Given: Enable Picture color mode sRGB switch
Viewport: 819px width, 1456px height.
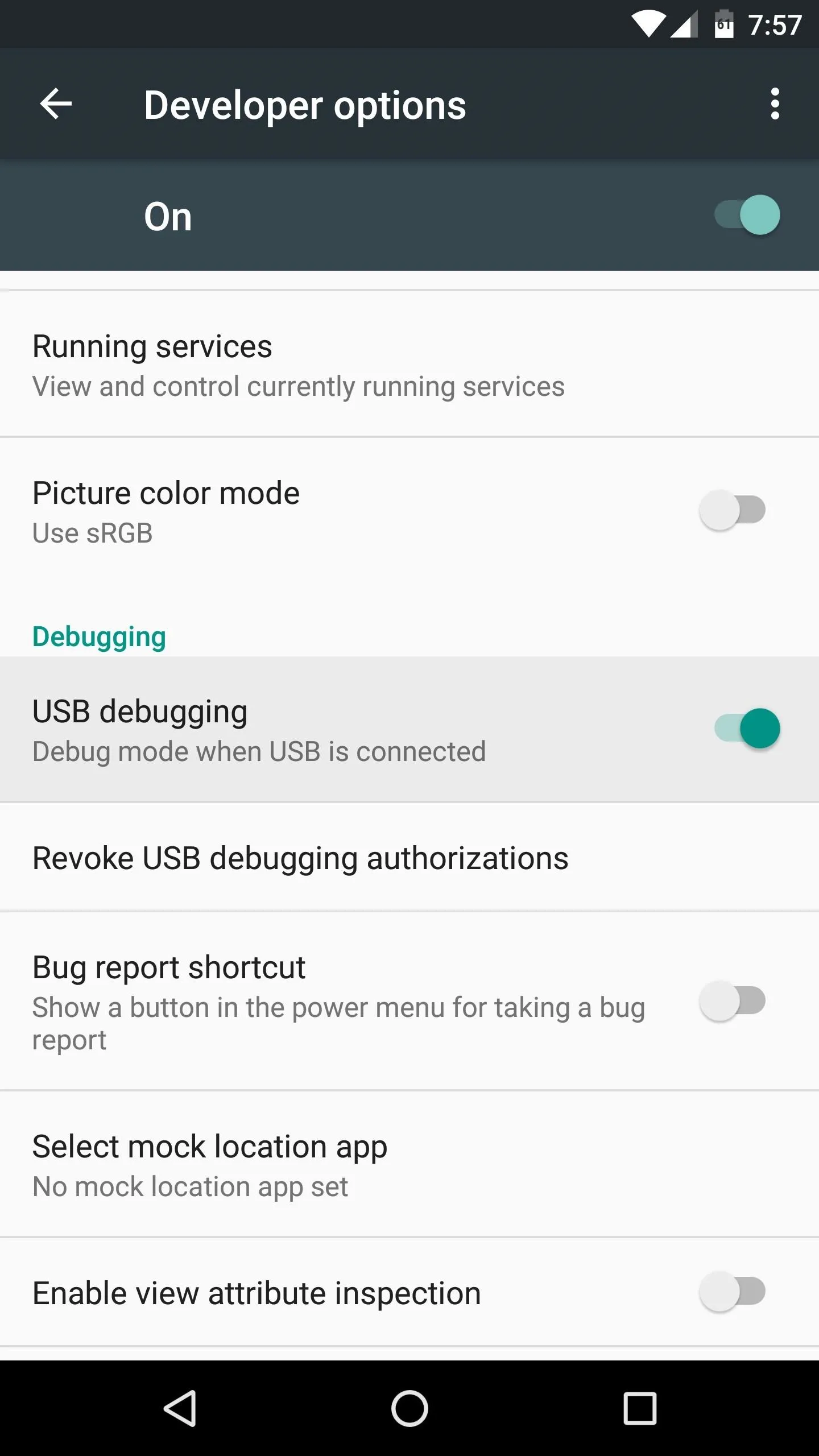Looking at the screenshot, I should click(733, 510).
